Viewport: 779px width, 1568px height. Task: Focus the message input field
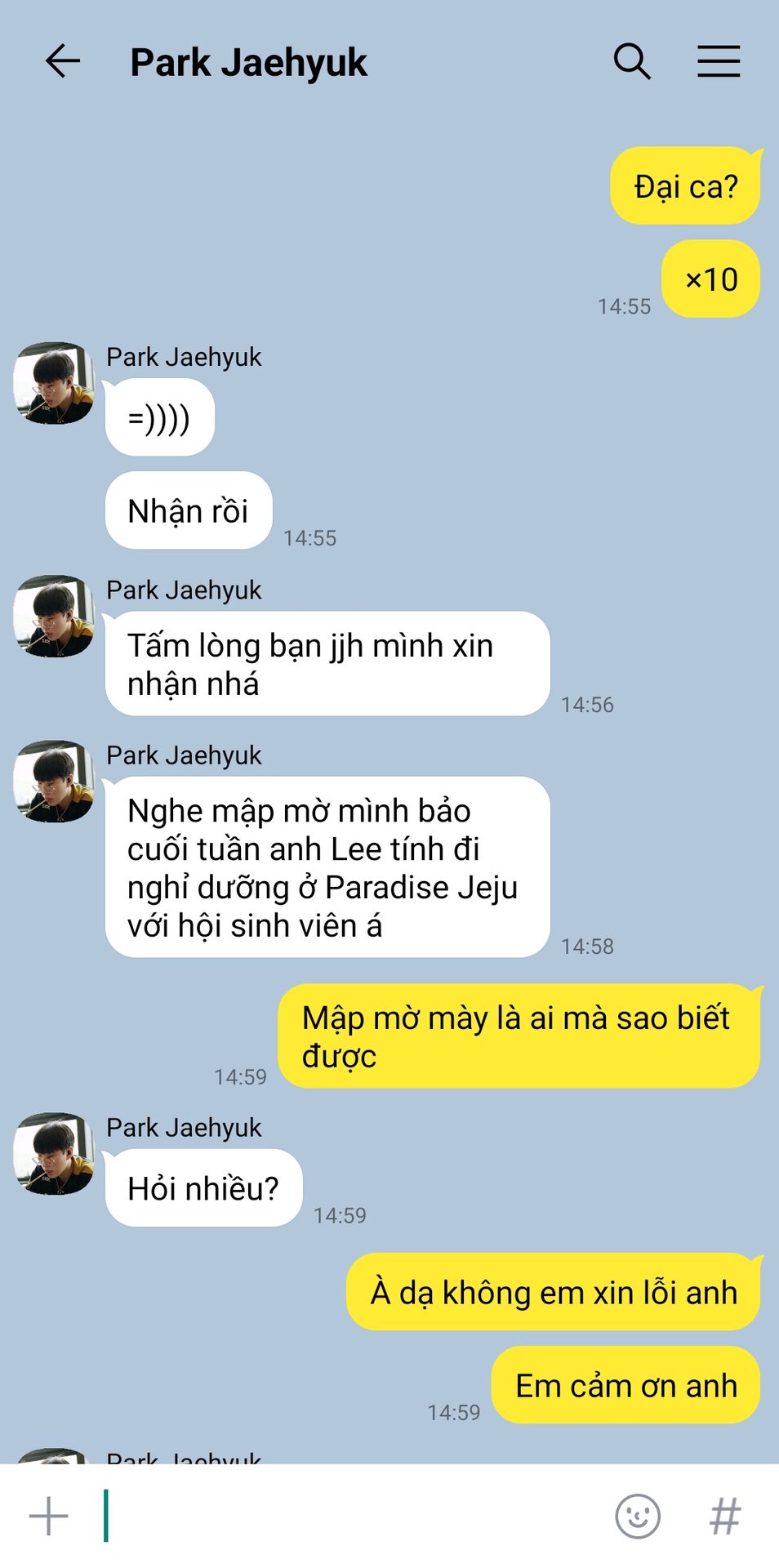(351, 1517)
